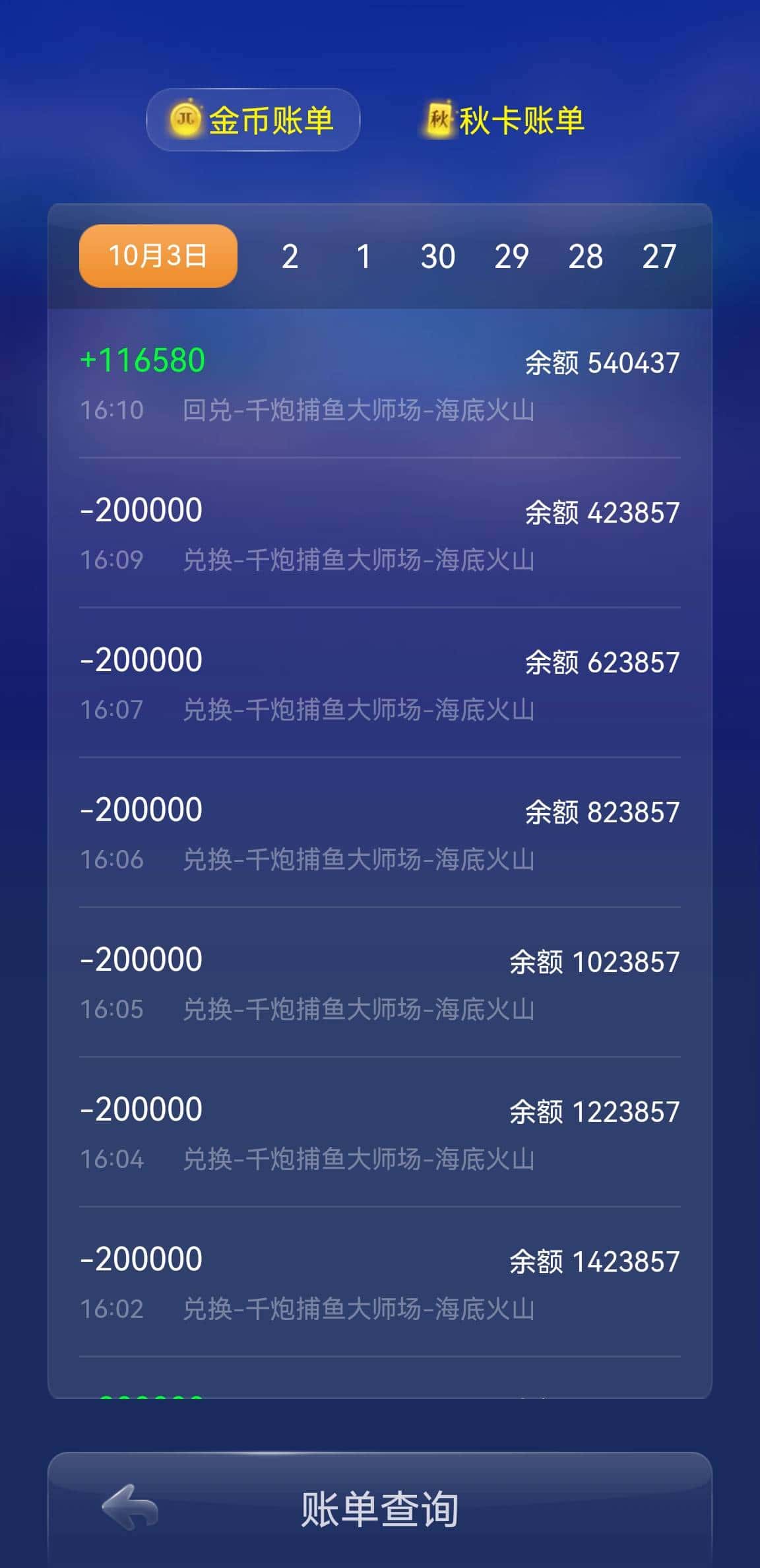View bills for date 30
Viewport: 760px width, 1568px height.
pos(439,256)
